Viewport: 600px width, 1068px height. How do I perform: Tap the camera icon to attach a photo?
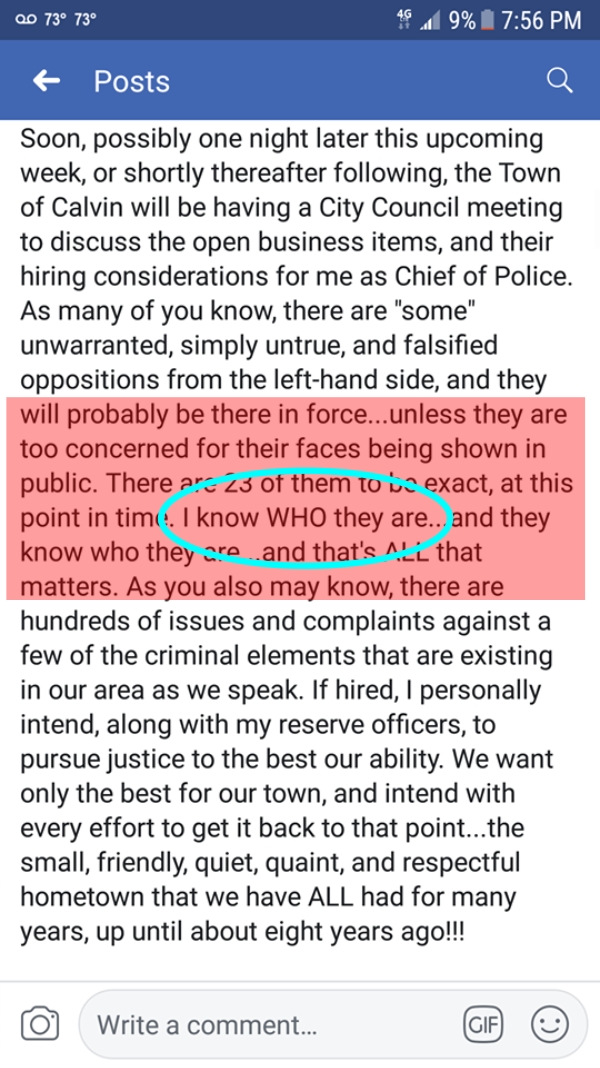coord(41,1025)
